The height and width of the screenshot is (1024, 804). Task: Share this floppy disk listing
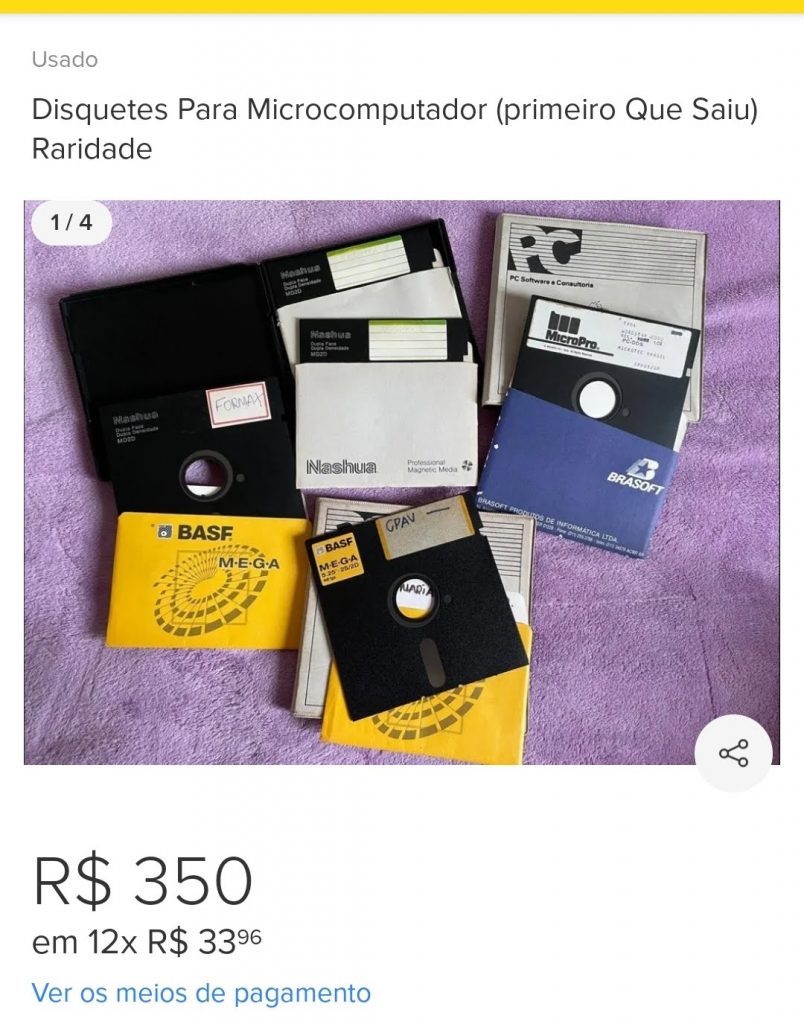pos(734,753)
